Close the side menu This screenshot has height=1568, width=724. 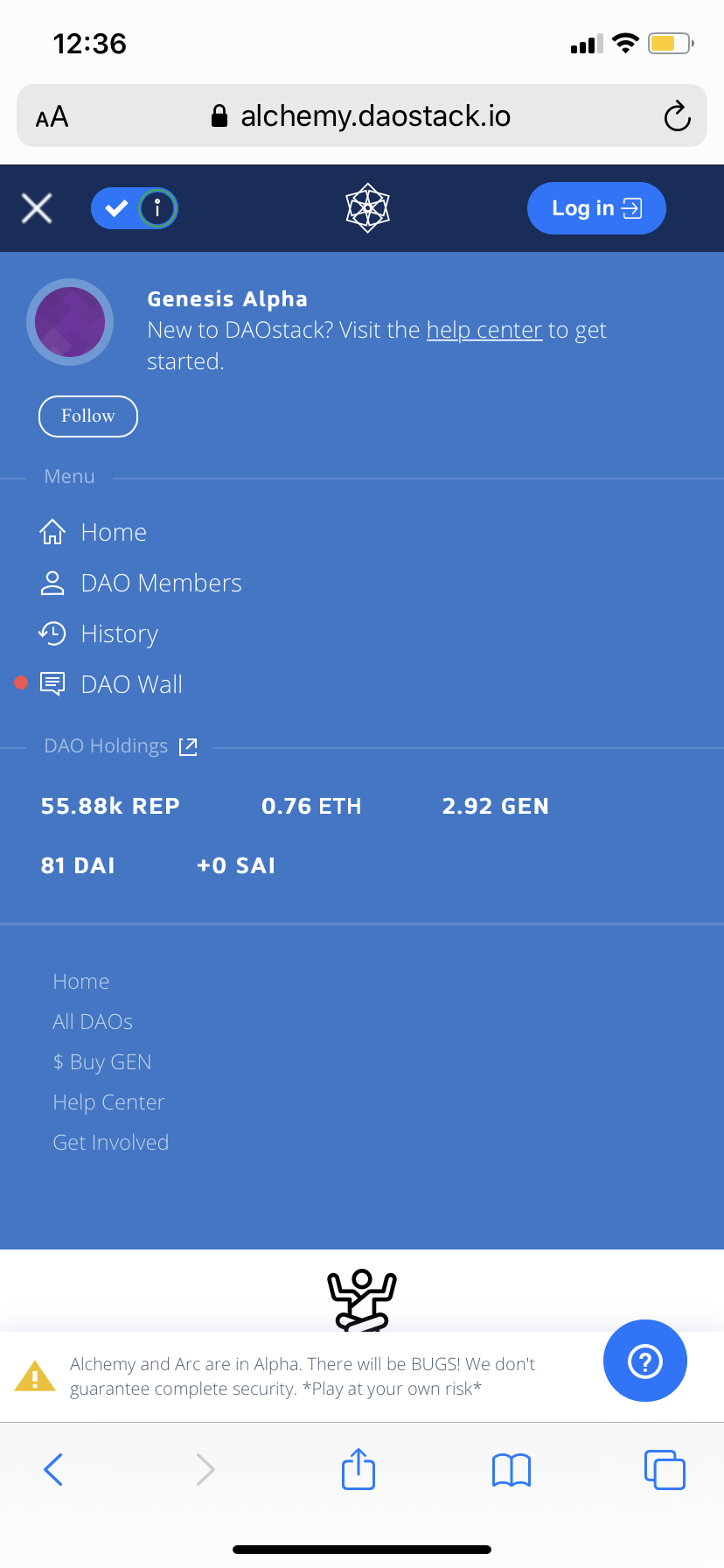point(37,208)
